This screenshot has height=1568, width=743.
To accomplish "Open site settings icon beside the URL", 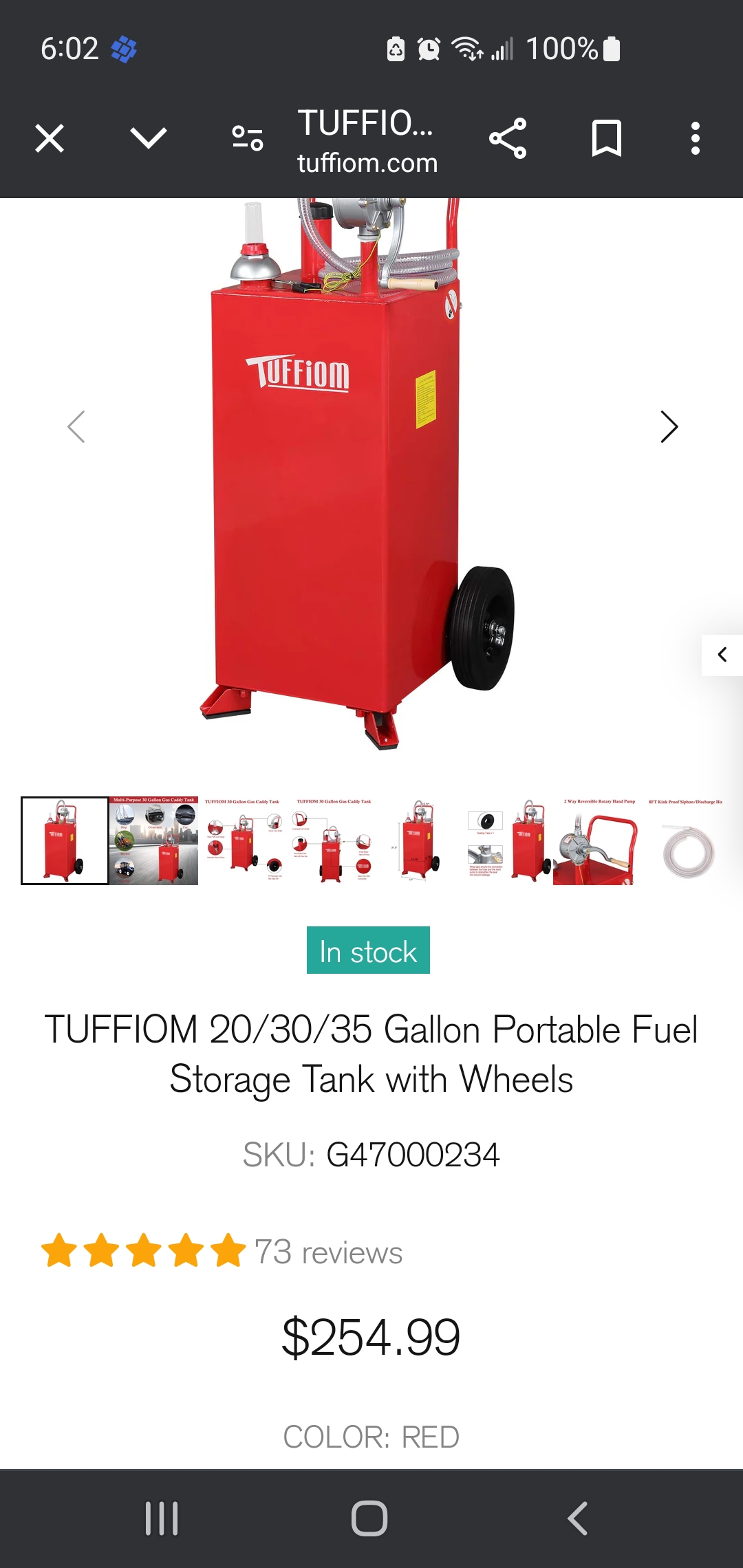I will pyautogui.click(x=248, y=138).
